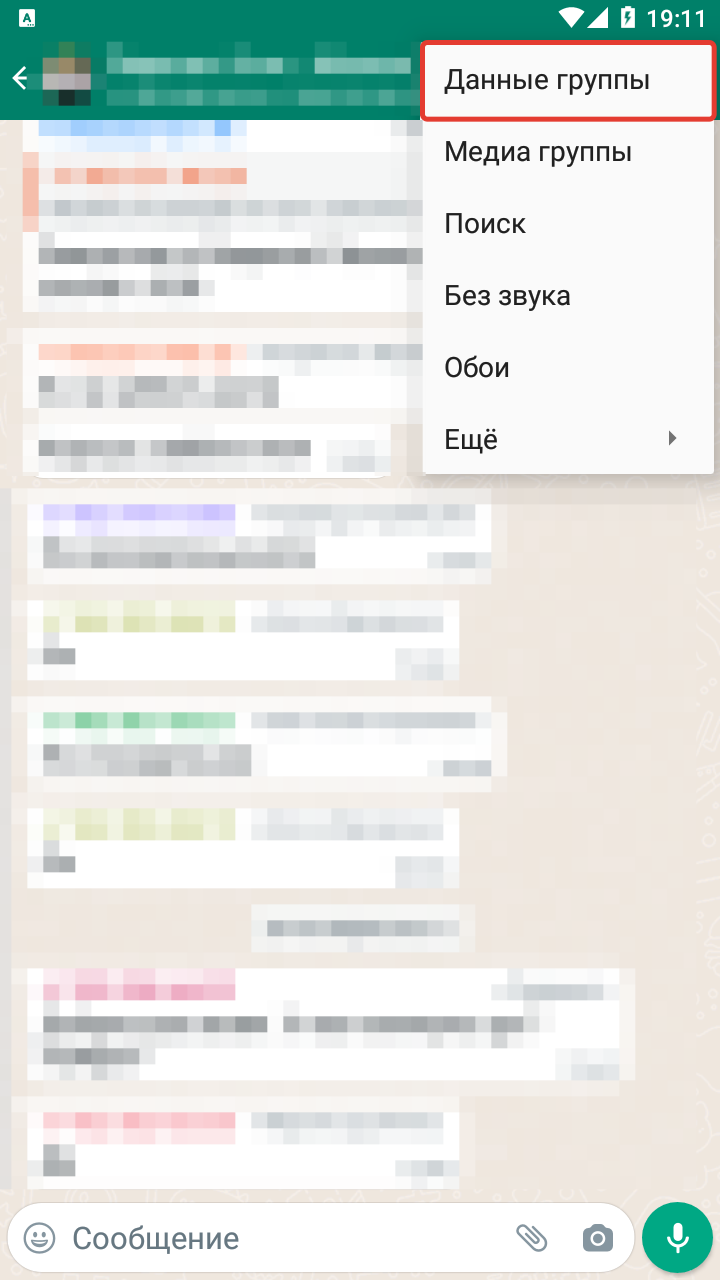Attach a file with the paperclip
The width and height of the screenshot is (720, 1280).
pos(532,1238)
